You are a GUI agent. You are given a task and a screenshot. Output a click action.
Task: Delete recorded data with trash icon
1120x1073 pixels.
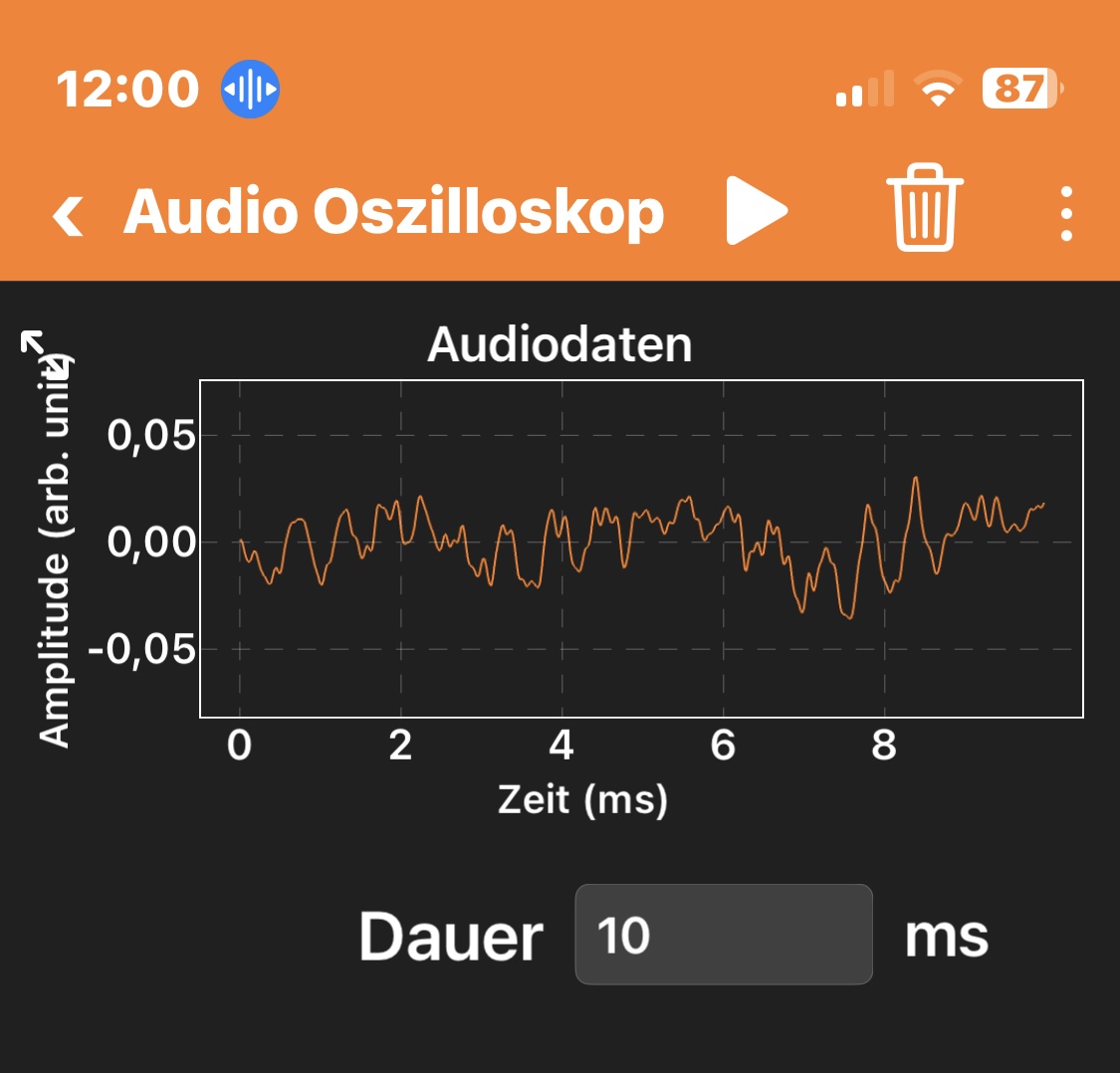click(925, 207)
